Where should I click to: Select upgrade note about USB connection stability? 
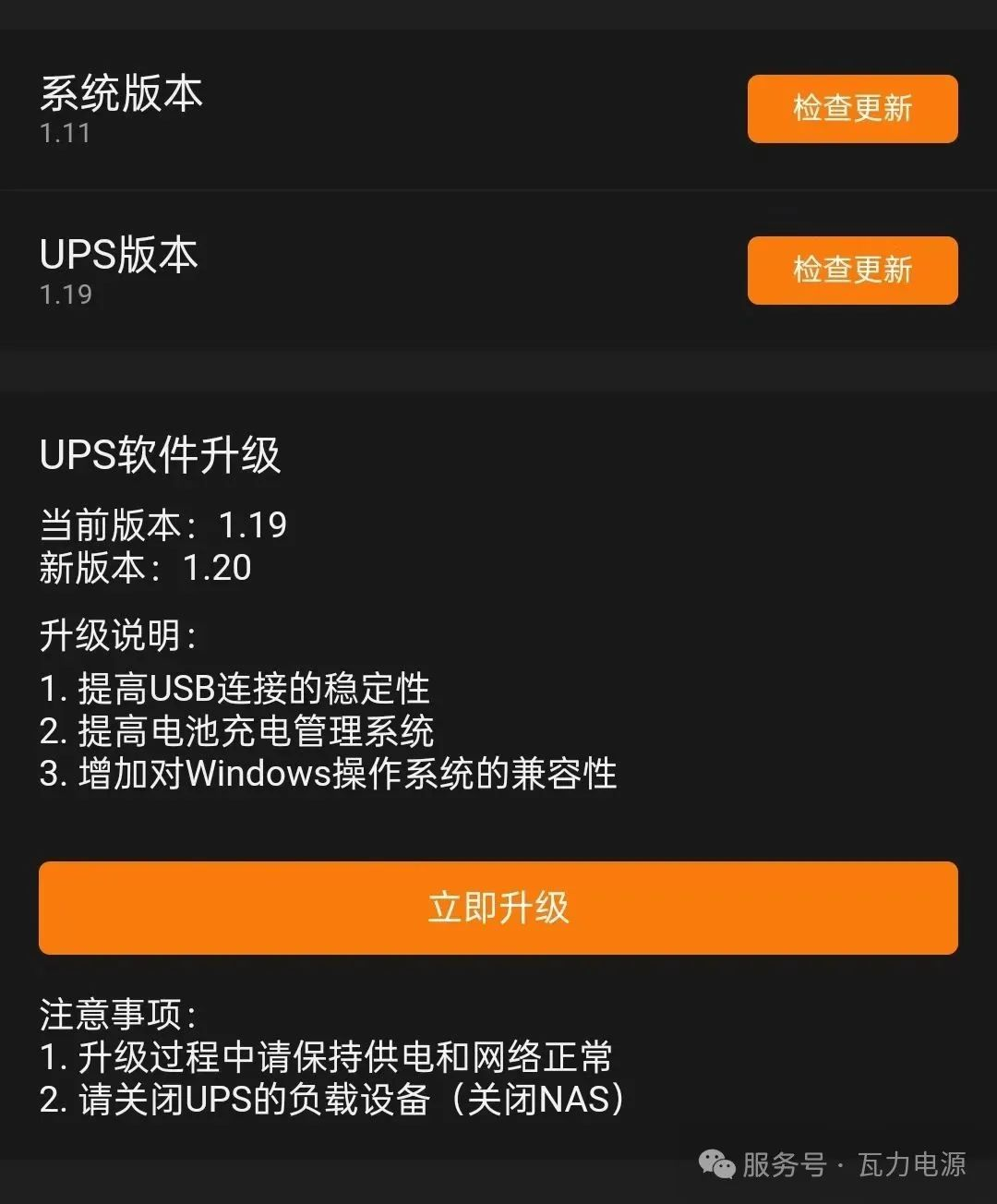236,687
